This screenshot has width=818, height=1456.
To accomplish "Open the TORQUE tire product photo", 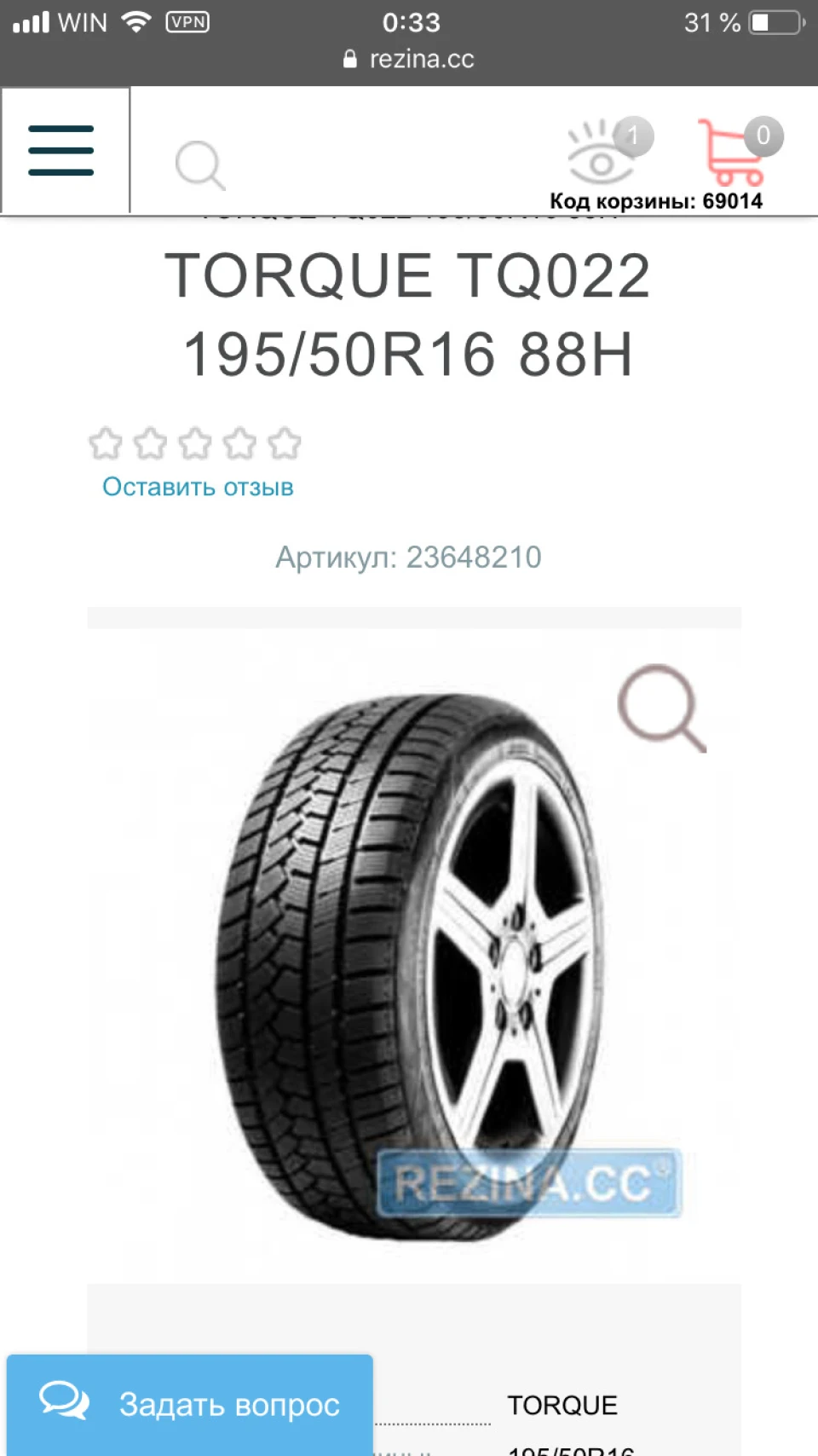I will tap(414, 963).
